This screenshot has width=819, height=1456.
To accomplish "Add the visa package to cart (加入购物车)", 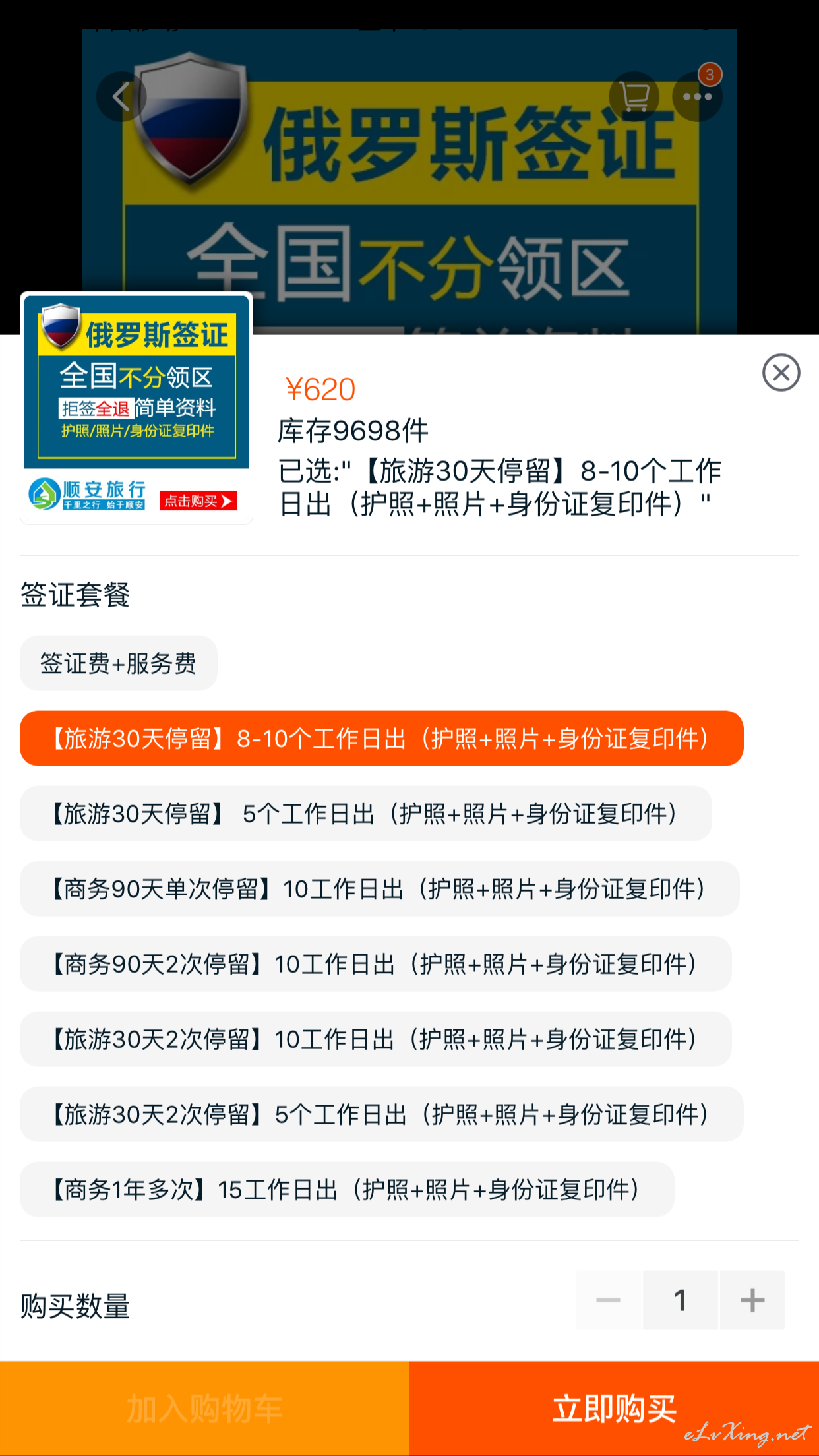I will pyautogui.click(x=204, y=1409).
